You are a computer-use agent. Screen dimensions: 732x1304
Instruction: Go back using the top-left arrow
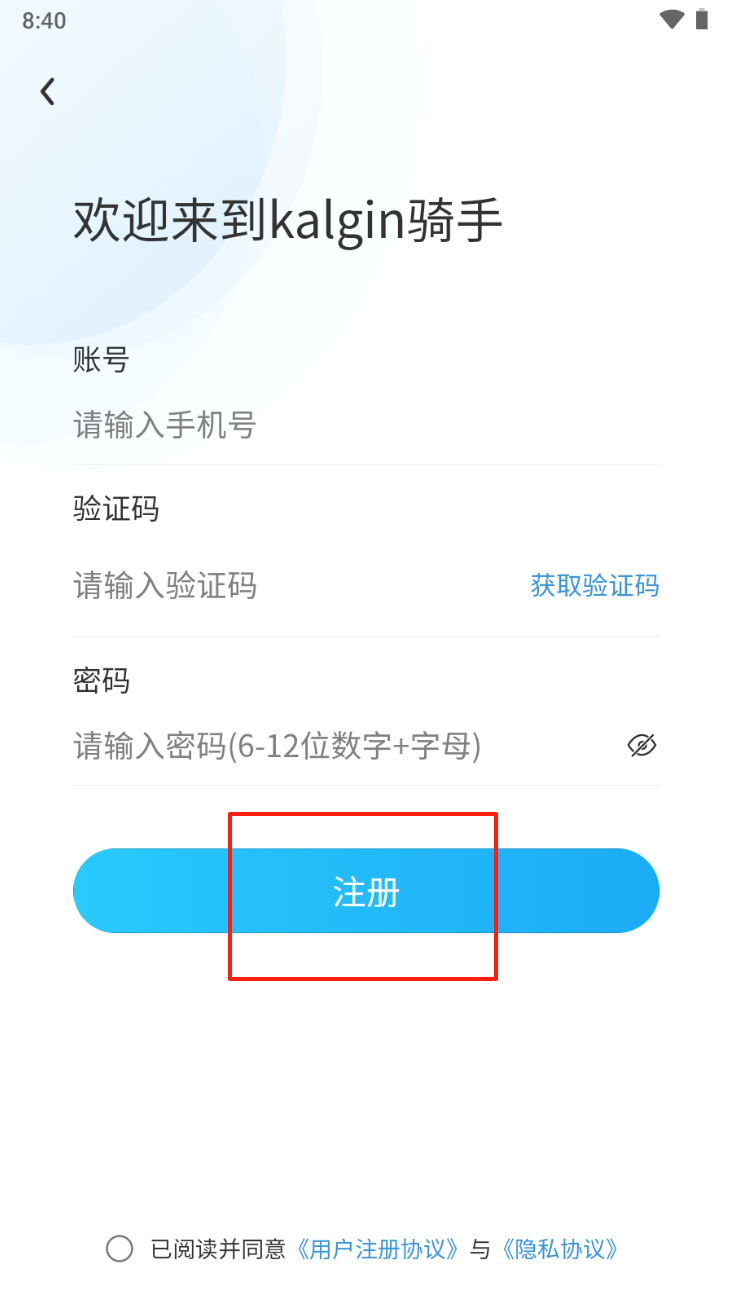pos(47,92)
